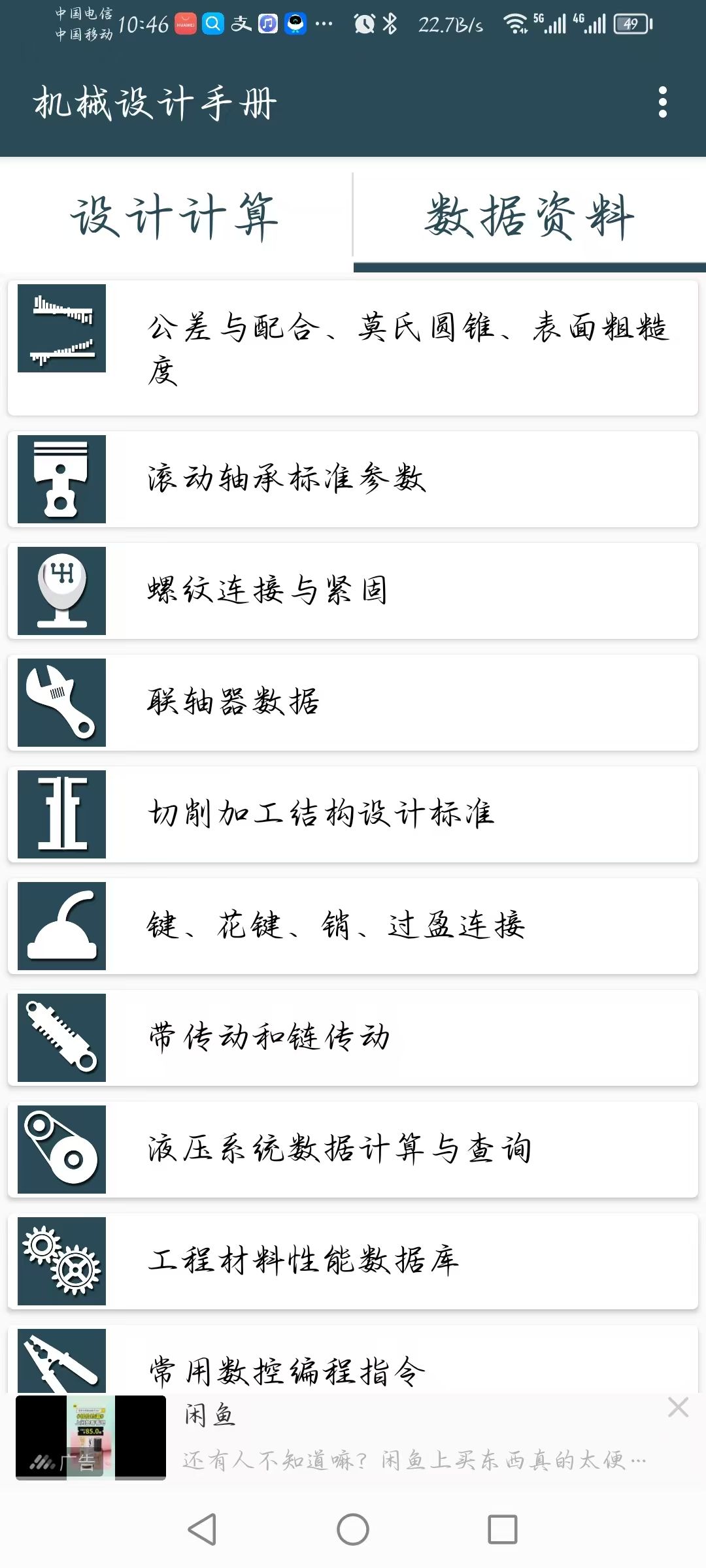Open 液压系统数据计算与查询

click(353, 1149)
